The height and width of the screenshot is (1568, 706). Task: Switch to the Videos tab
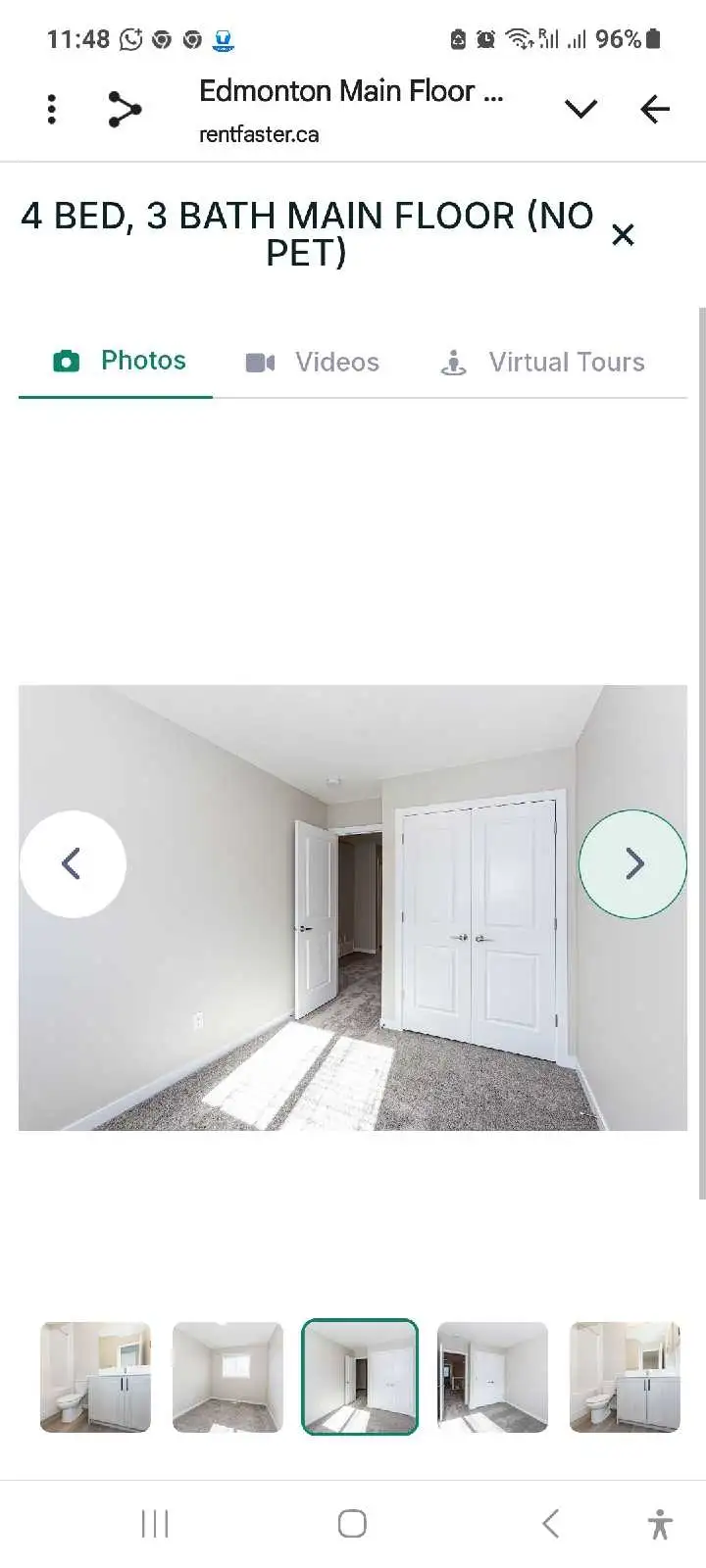(x=313, y=363)
